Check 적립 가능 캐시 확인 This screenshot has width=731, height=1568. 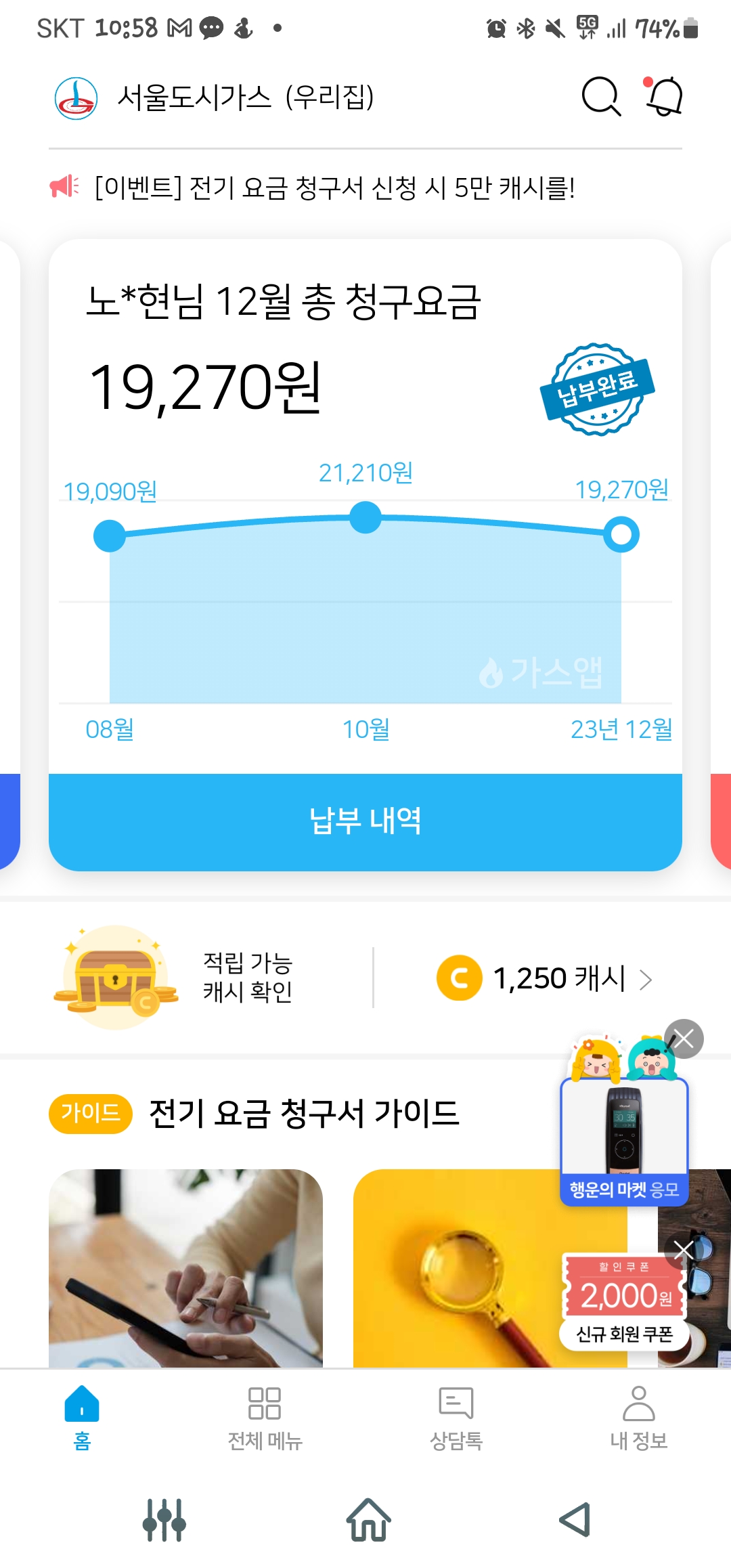point(247,977)
